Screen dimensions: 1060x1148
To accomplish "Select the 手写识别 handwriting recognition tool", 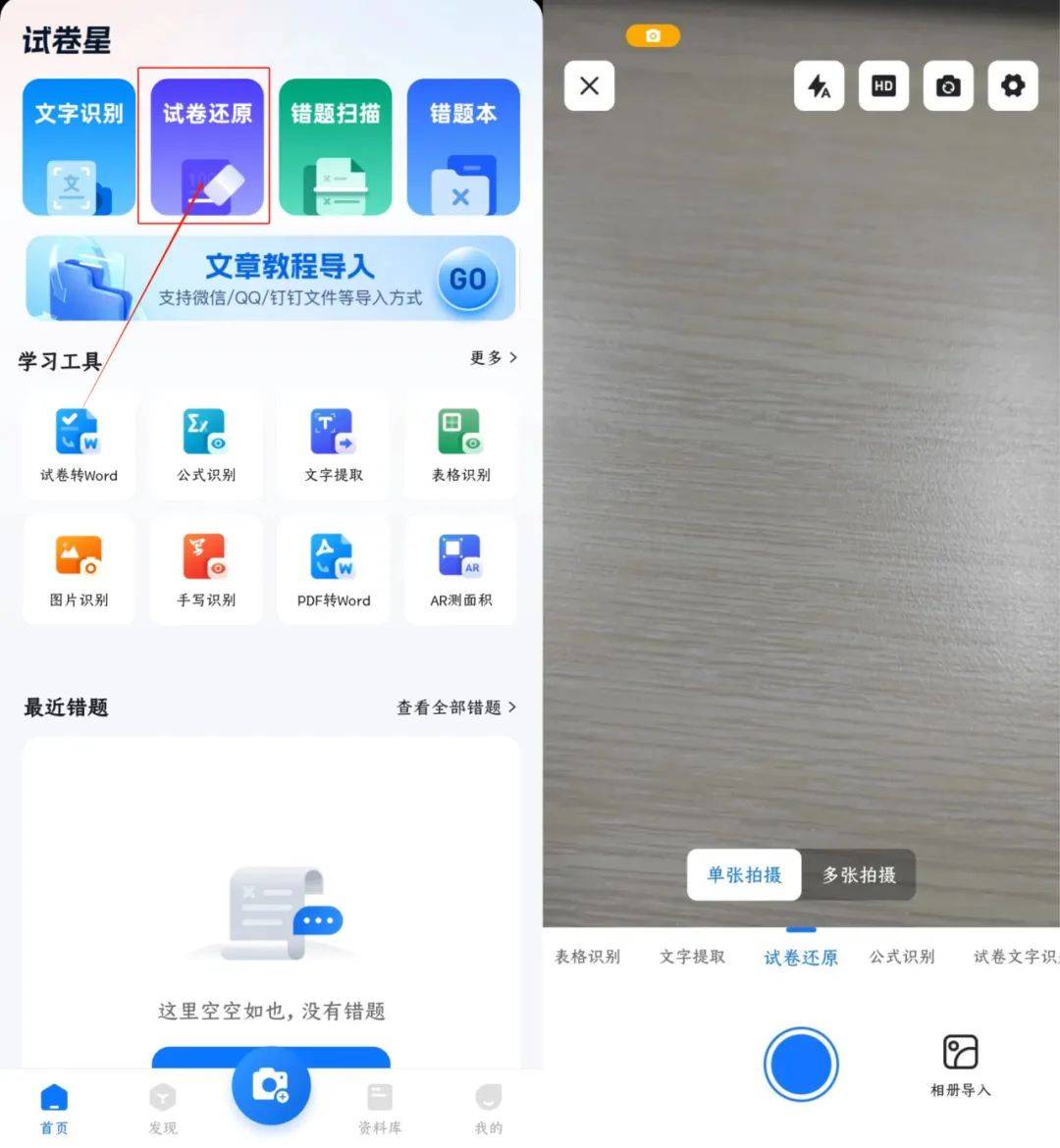I will (205, 569).
